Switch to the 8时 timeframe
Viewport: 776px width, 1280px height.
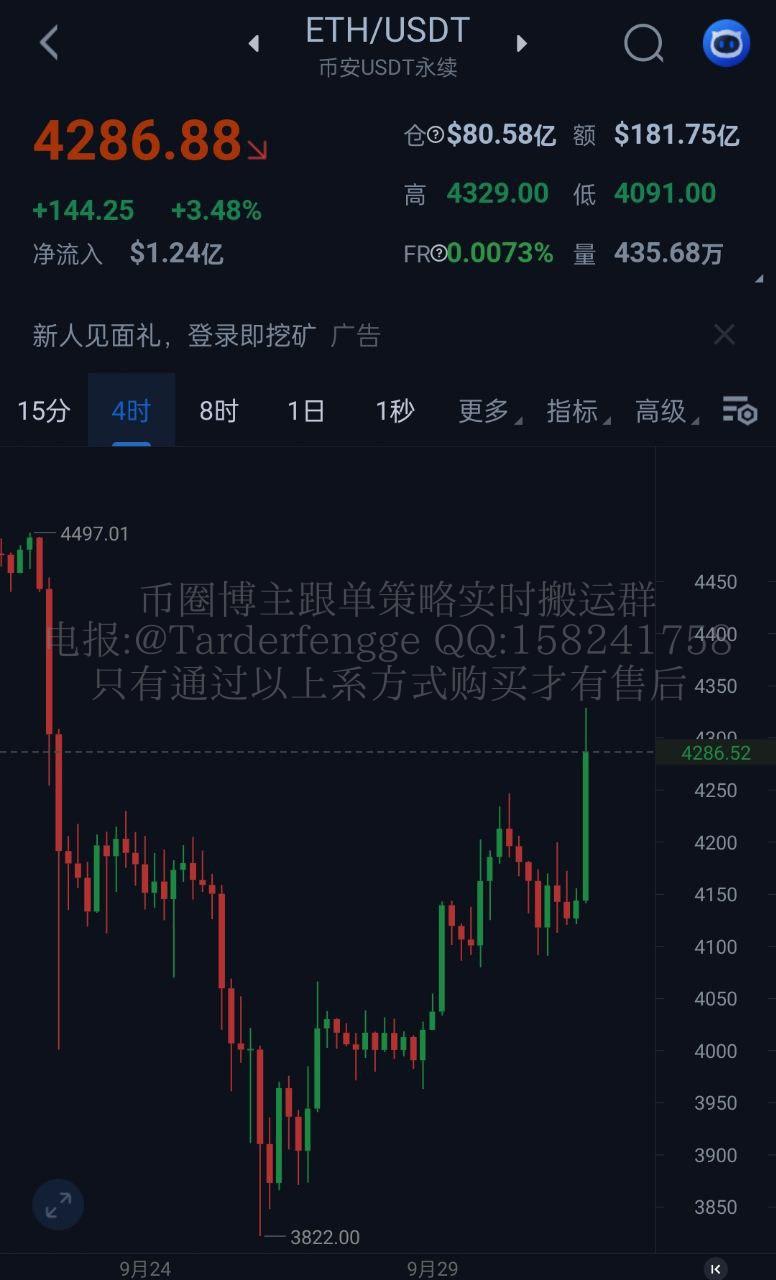(219, 410)
